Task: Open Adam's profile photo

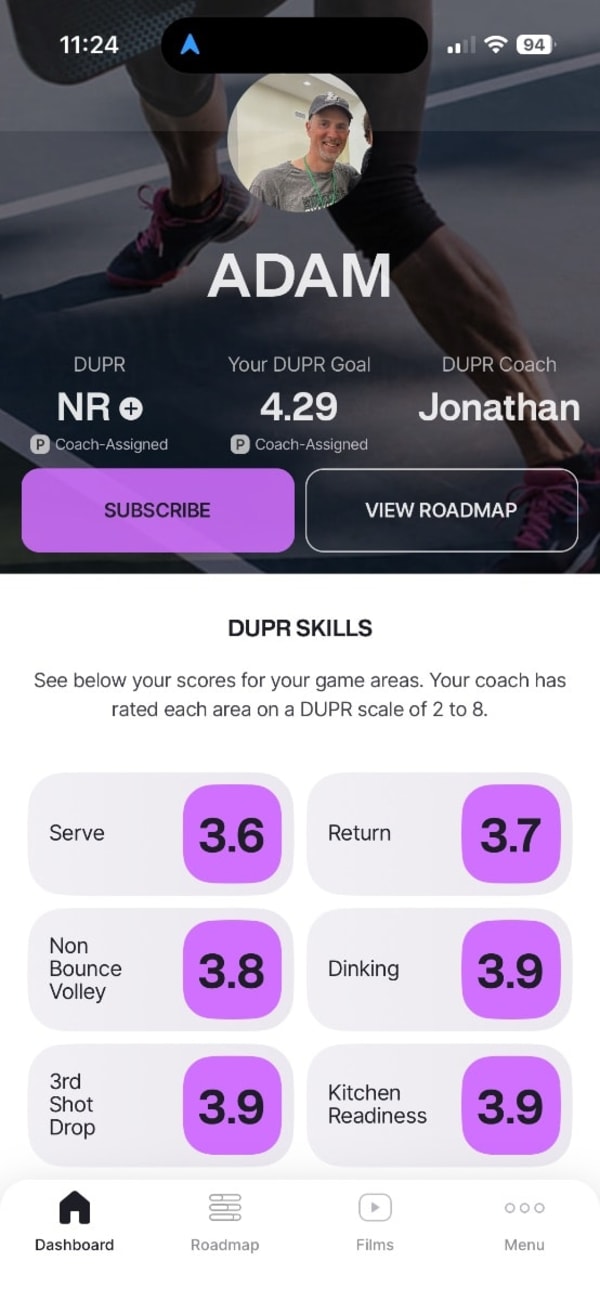Action: point(298,142)
